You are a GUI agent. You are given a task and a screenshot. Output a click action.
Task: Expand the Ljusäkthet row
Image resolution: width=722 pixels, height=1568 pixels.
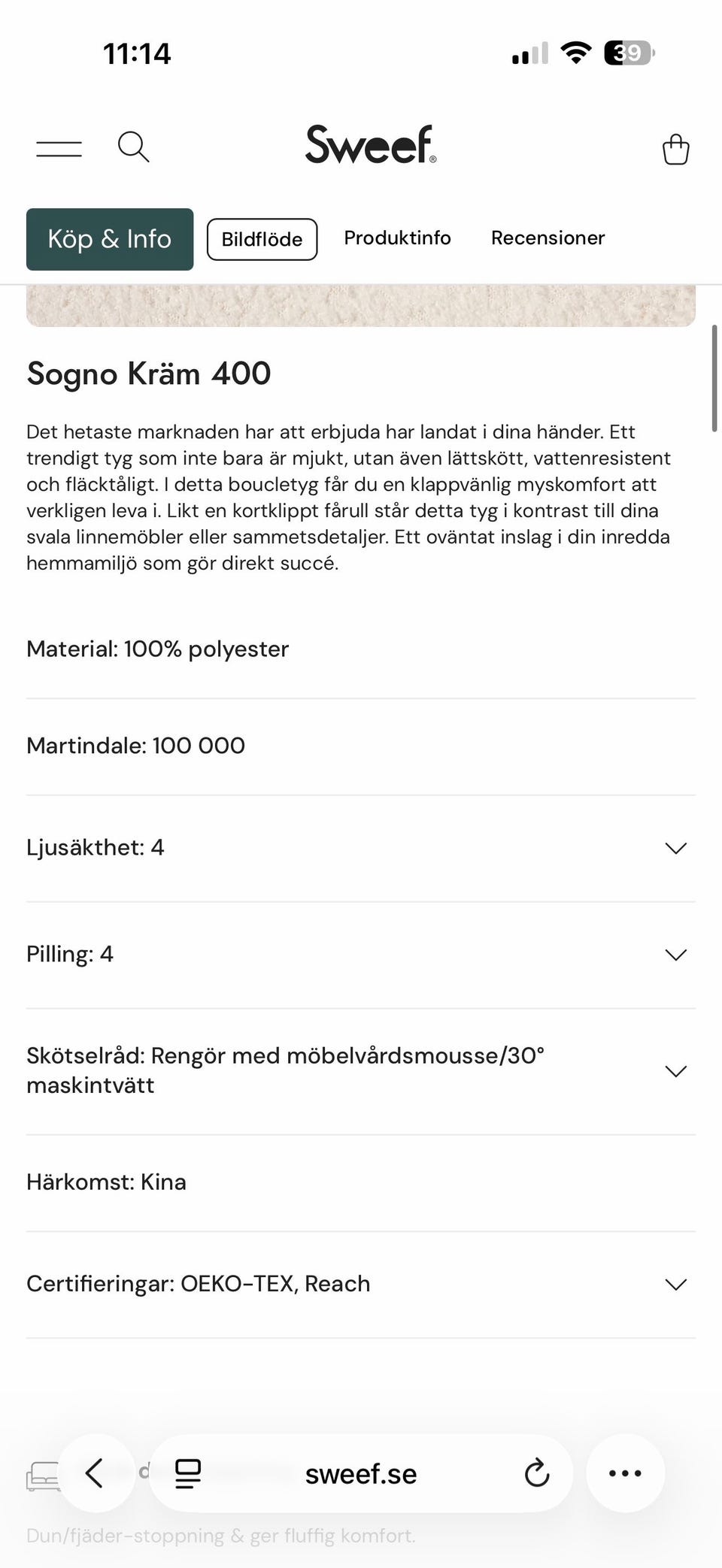coord(361,848)
